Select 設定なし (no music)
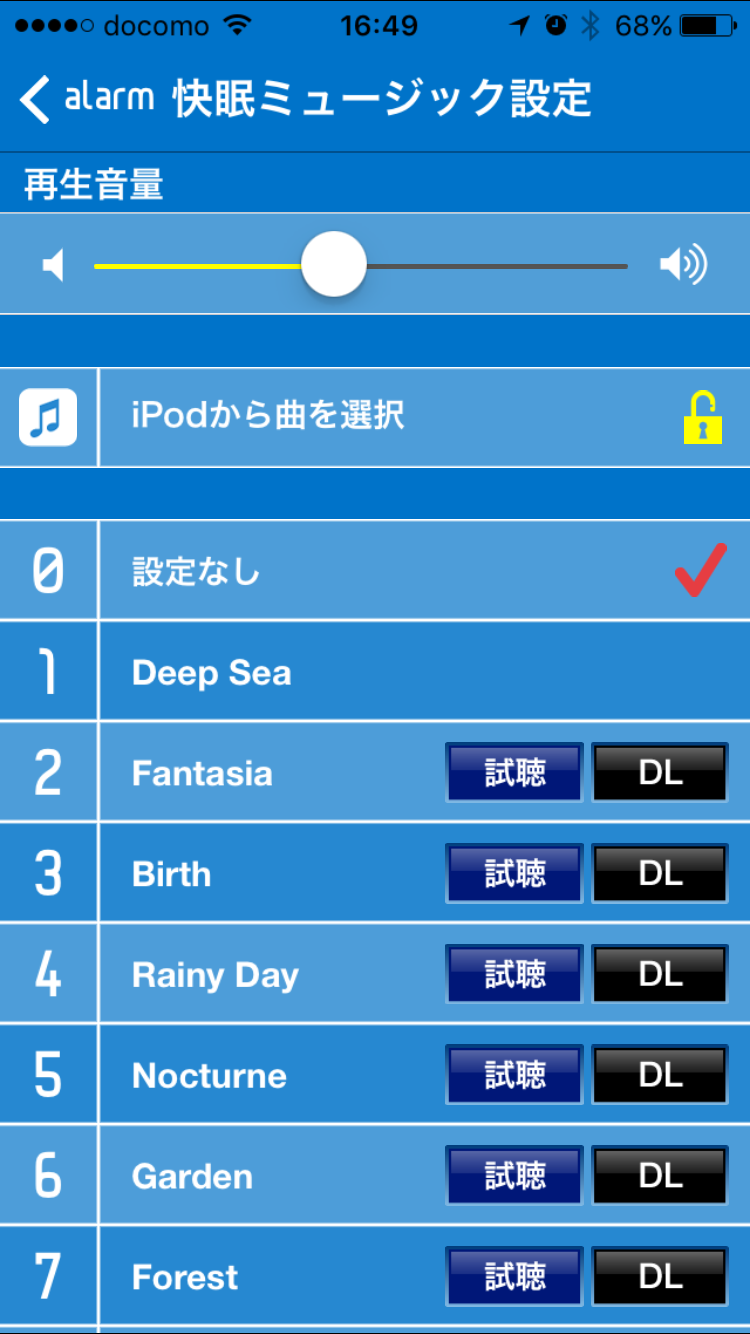Viewport: 750px width, 1334px height. tap(375, 571)
